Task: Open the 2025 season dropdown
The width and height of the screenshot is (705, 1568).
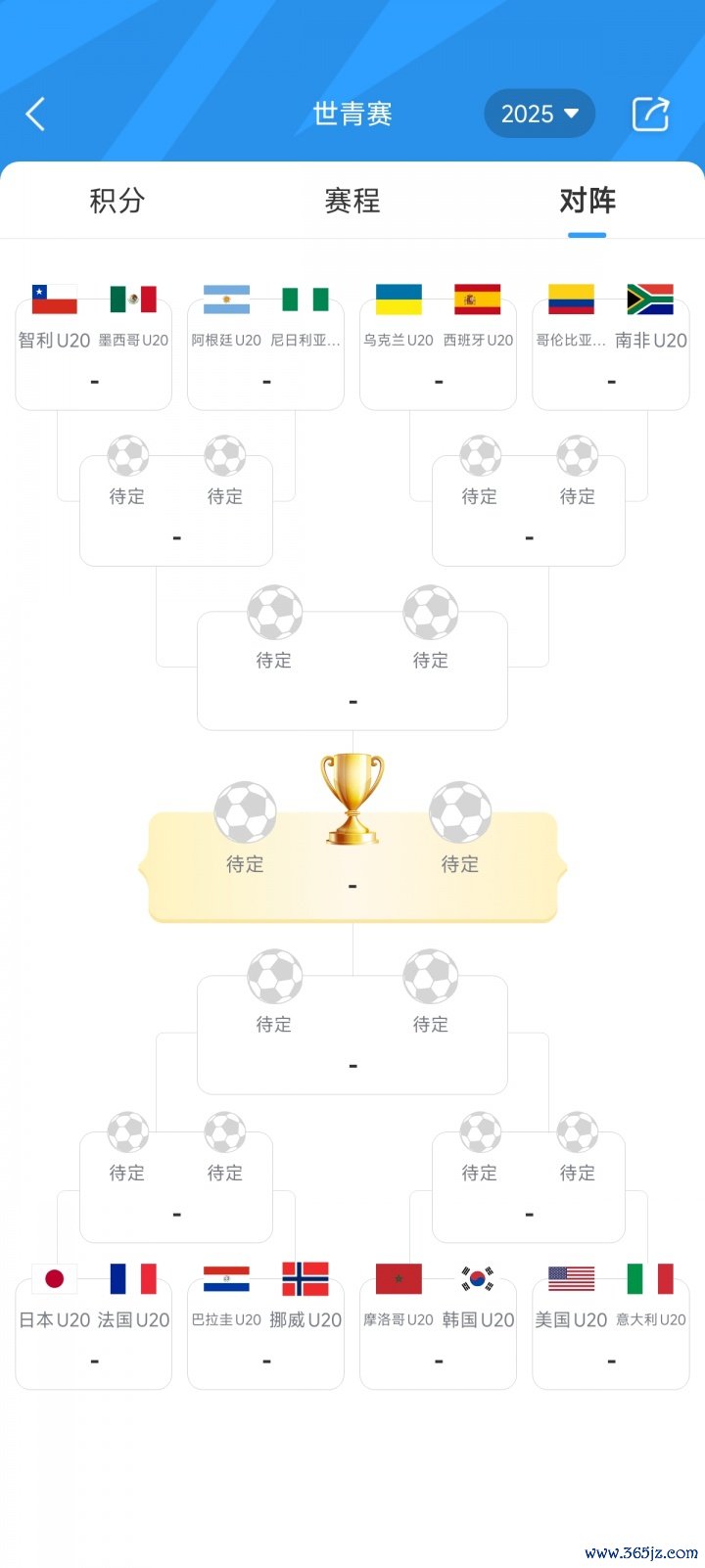Action: point(540,115)
